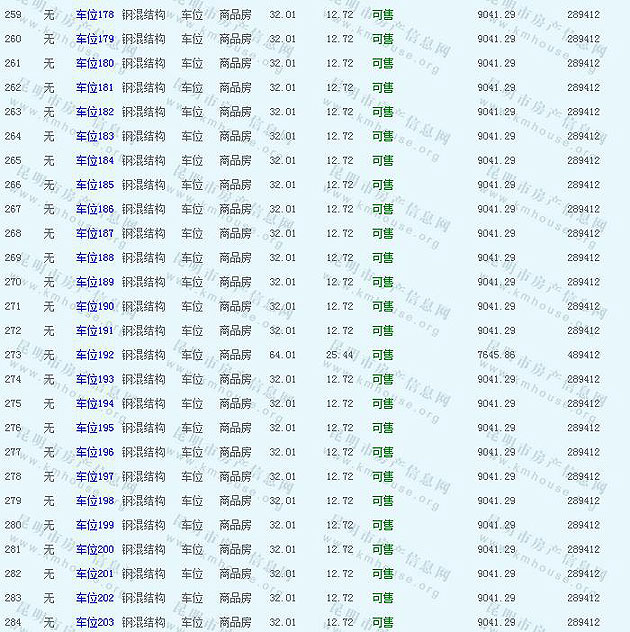Open the larger 车位192 space link
The image size is (630, 632).
95,355
